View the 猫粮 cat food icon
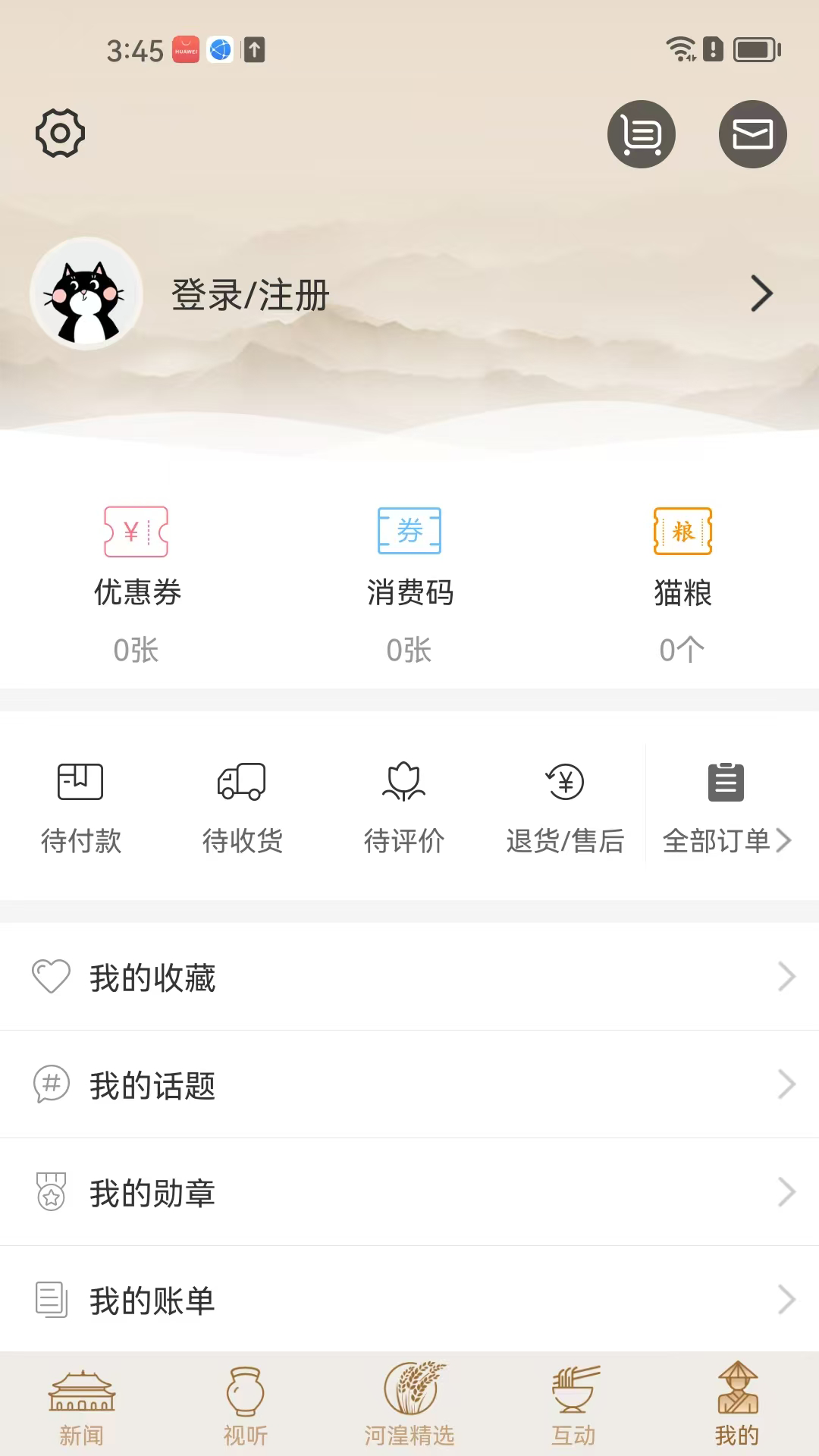The width and height of the screenshot is (819, 1456). coord(682,531)
